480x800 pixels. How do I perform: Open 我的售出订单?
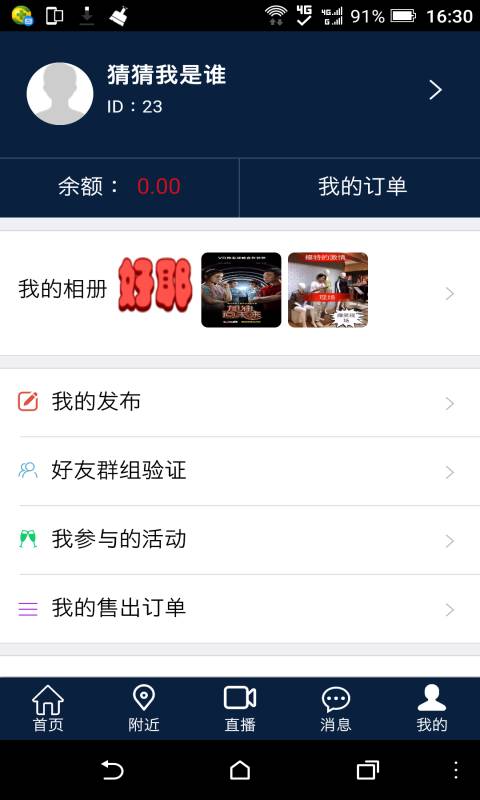click(x=240, y=609)
